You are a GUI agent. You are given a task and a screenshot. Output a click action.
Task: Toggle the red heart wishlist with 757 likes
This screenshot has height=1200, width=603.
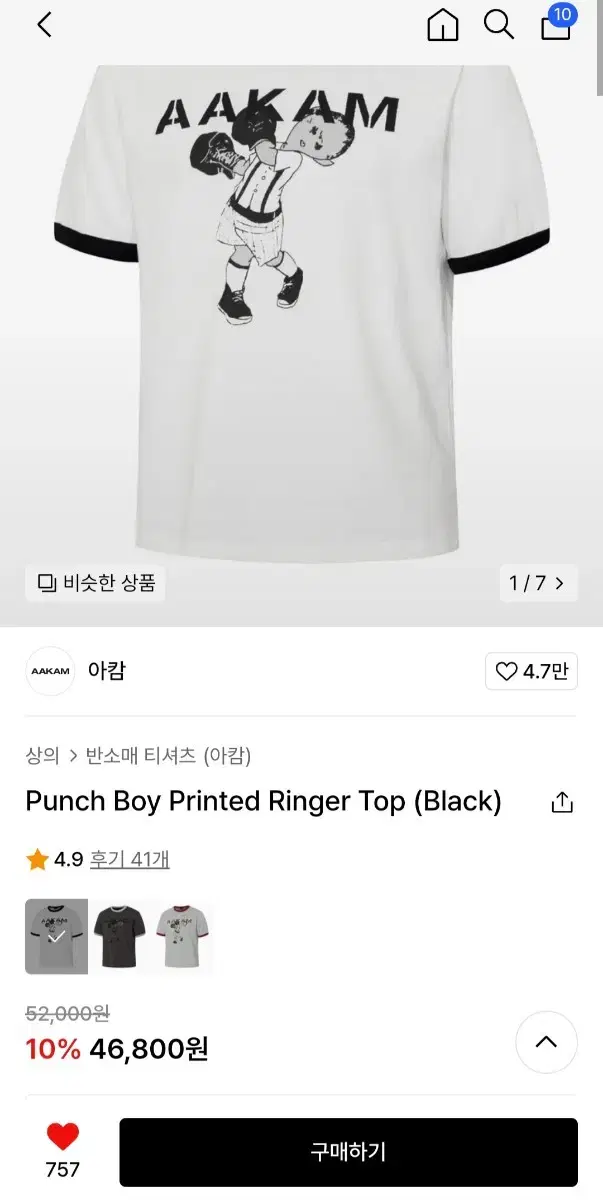pos(63,1151)
